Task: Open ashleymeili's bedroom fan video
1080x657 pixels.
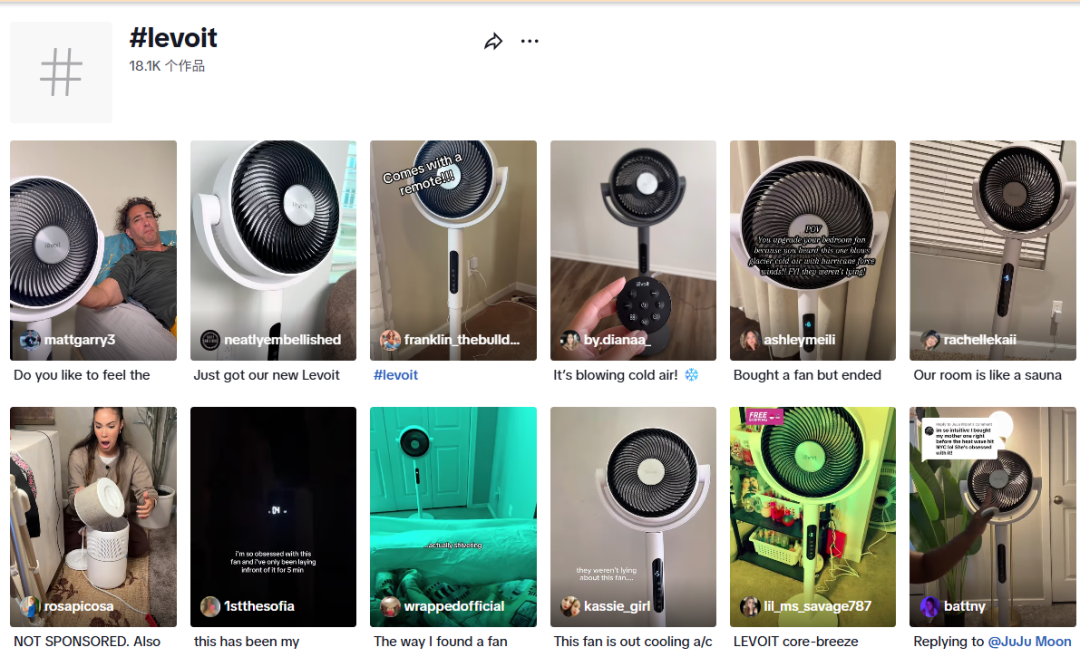Action: [813, 250]
